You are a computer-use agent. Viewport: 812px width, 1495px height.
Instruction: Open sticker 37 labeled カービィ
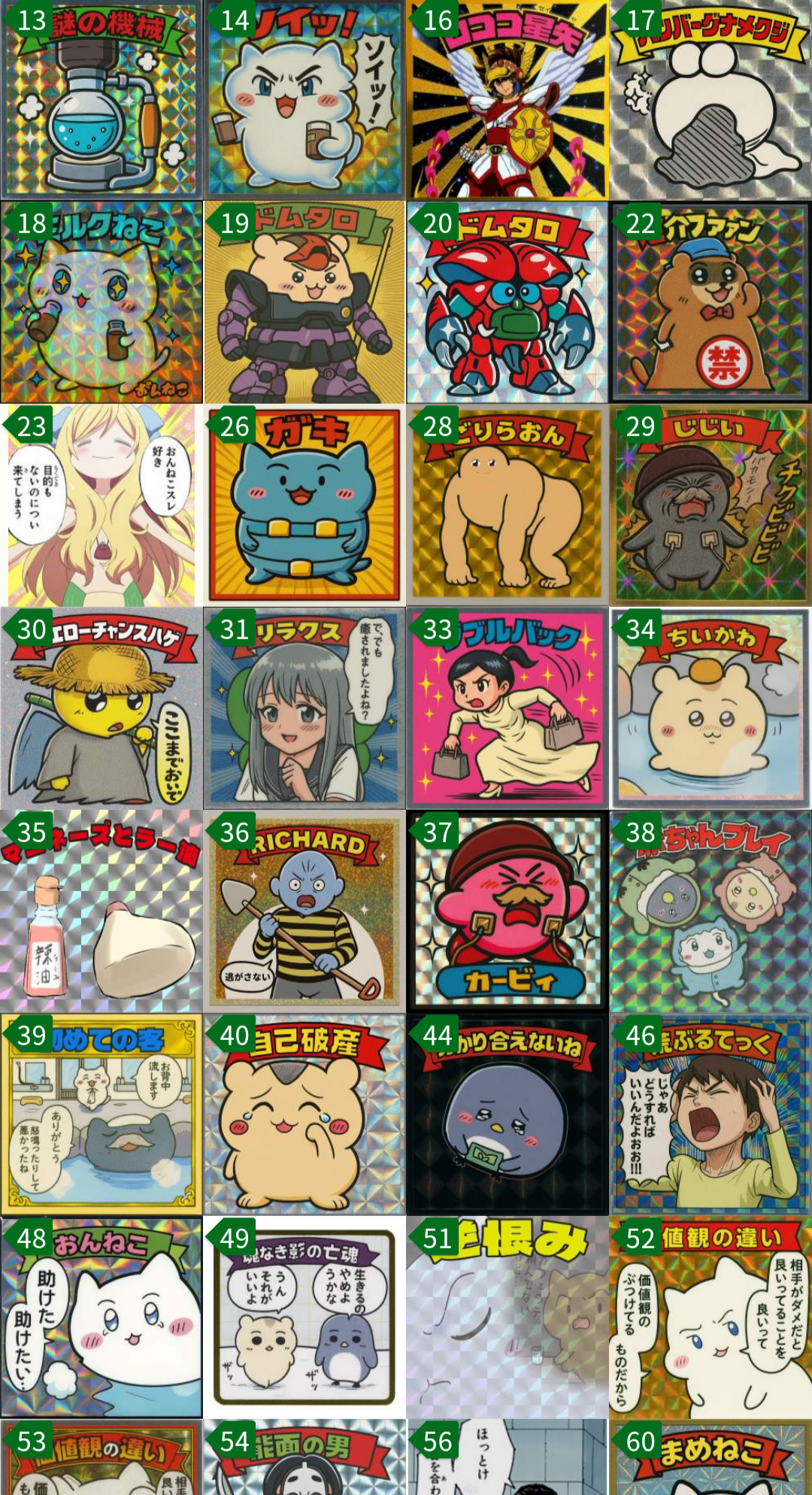pyautogui.click(x=507, y=911)
